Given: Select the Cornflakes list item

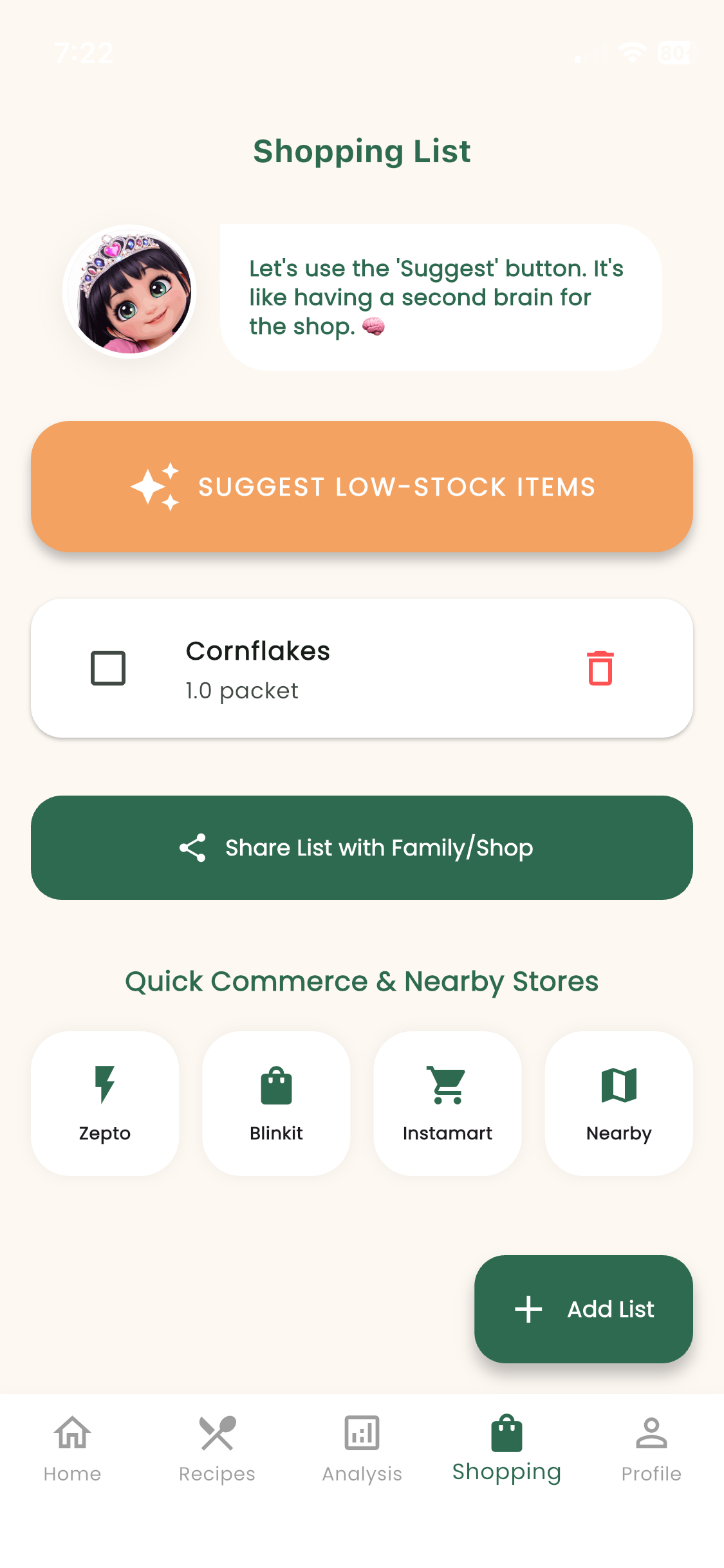Looking at the screenshot, I should pos(362,668).
